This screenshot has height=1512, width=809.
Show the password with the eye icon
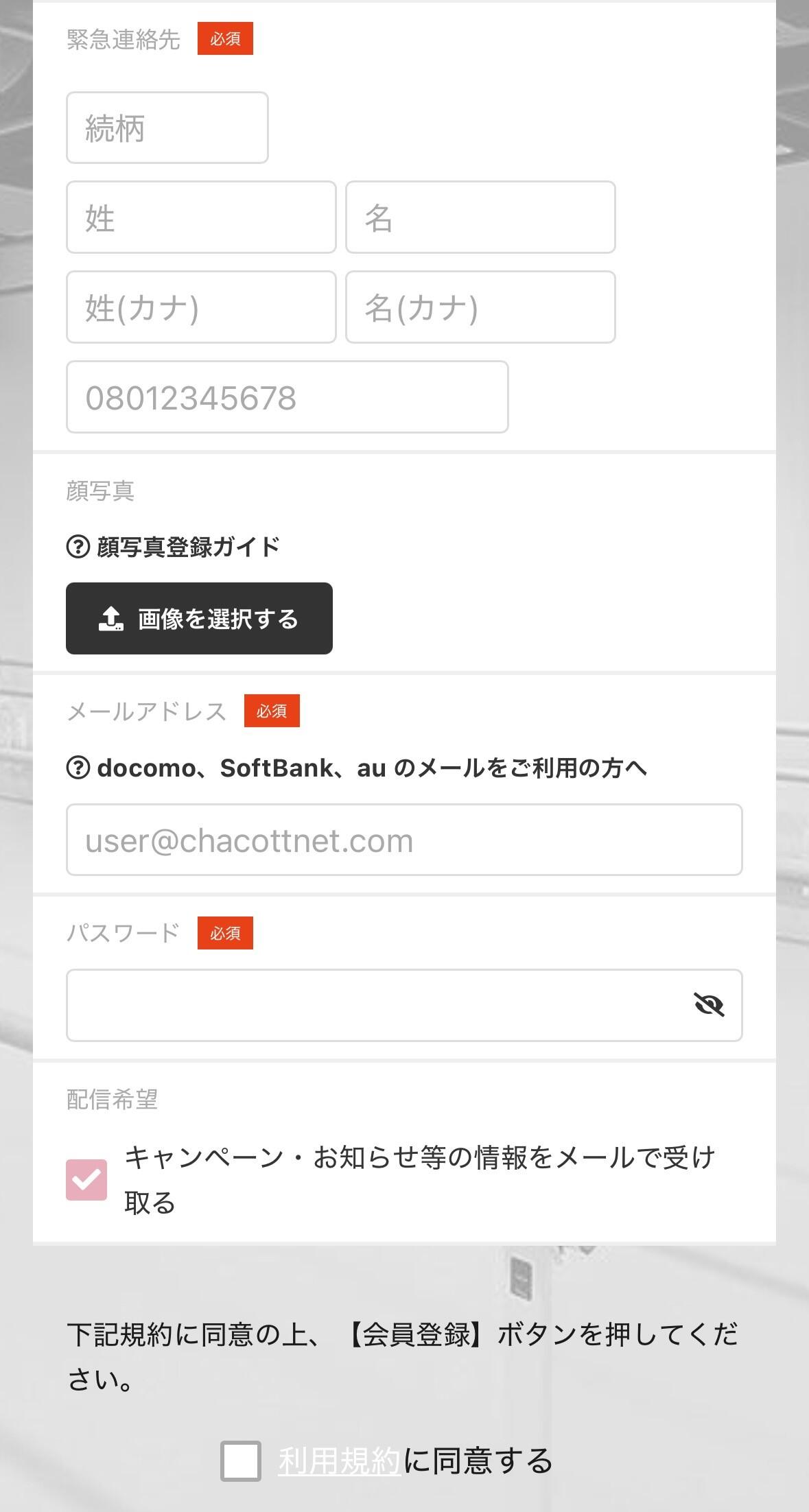[709, 1005]
